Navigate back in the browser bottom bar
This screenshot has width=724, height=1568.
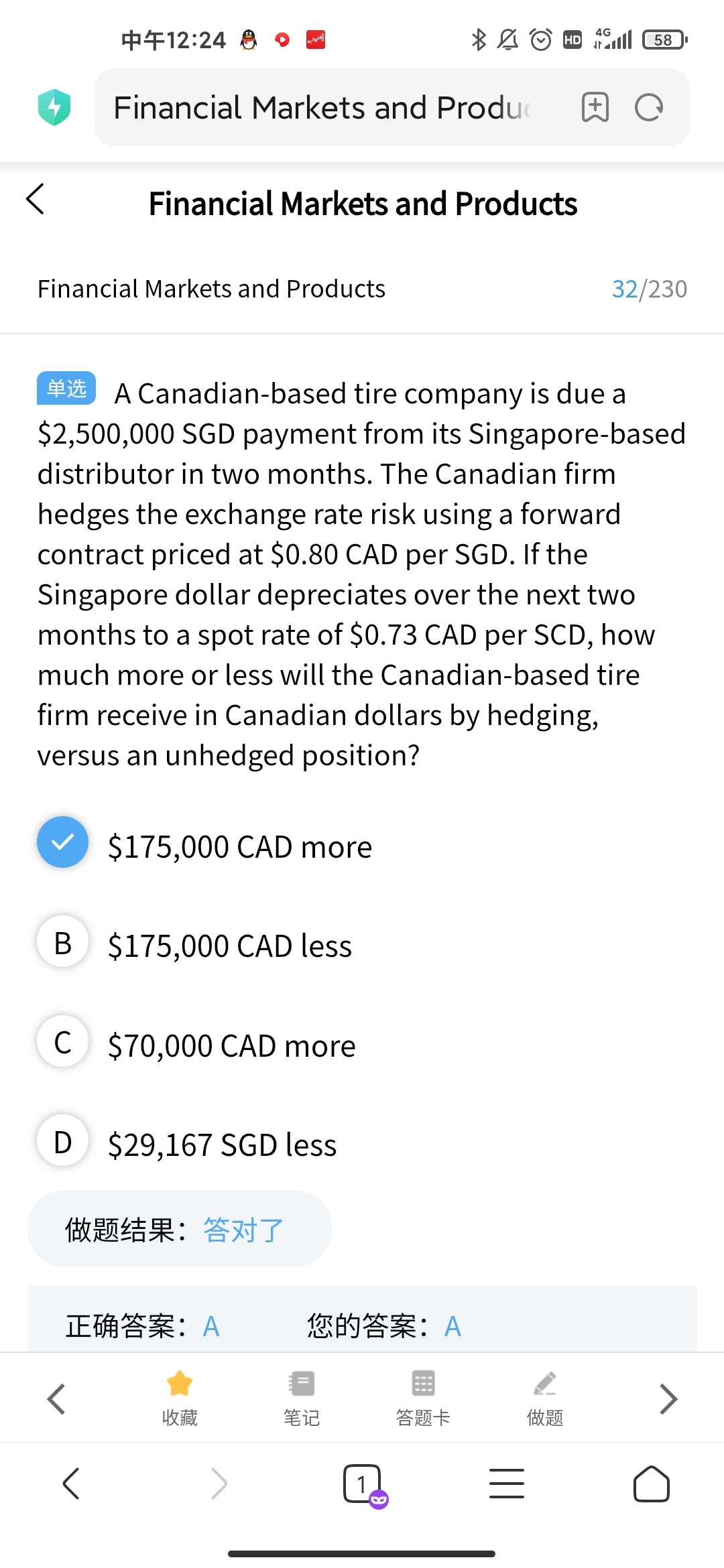coord(71,1484)
